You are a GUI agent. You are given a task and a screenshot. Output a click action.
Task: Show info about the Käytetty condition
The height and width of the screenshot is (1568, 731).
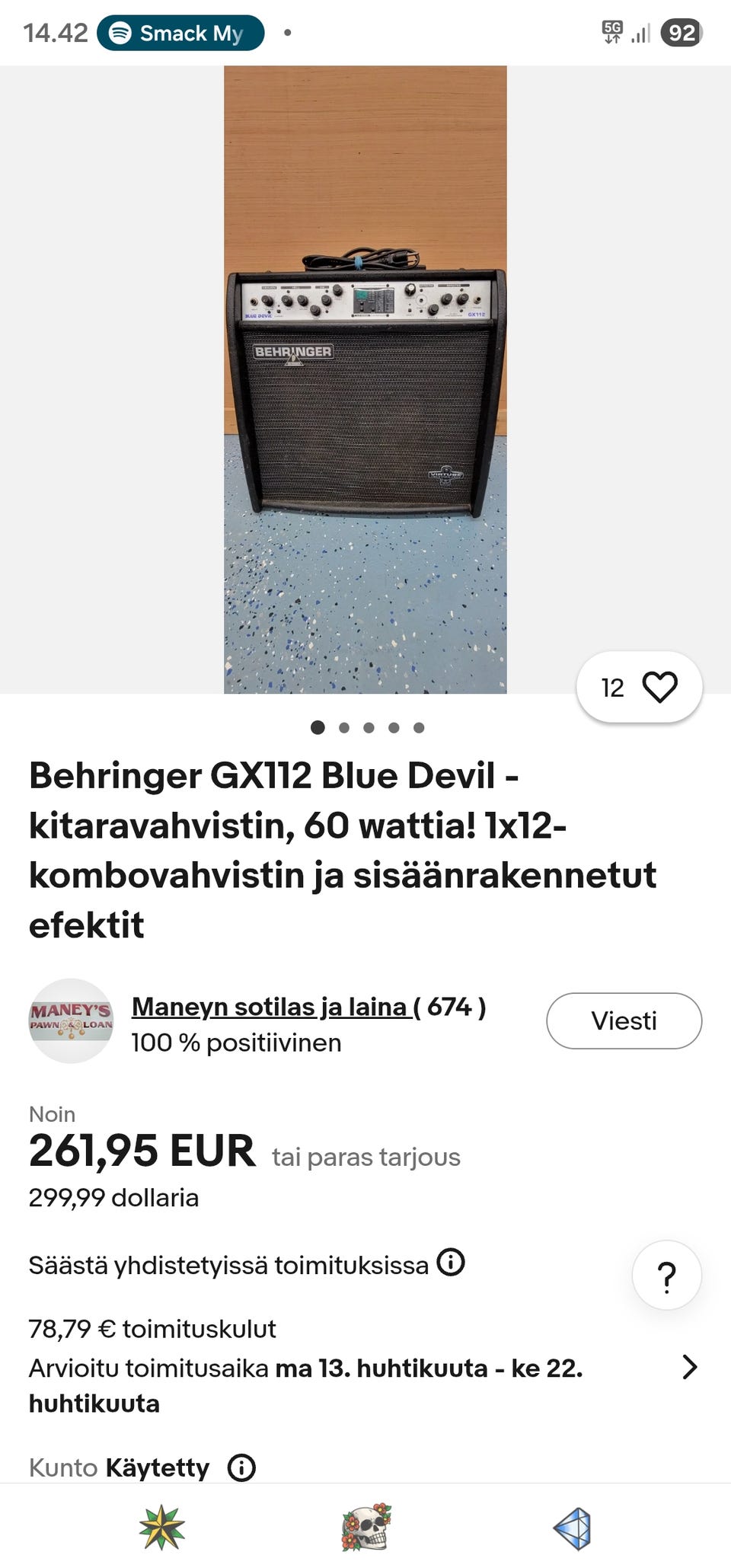[241, 1467]
